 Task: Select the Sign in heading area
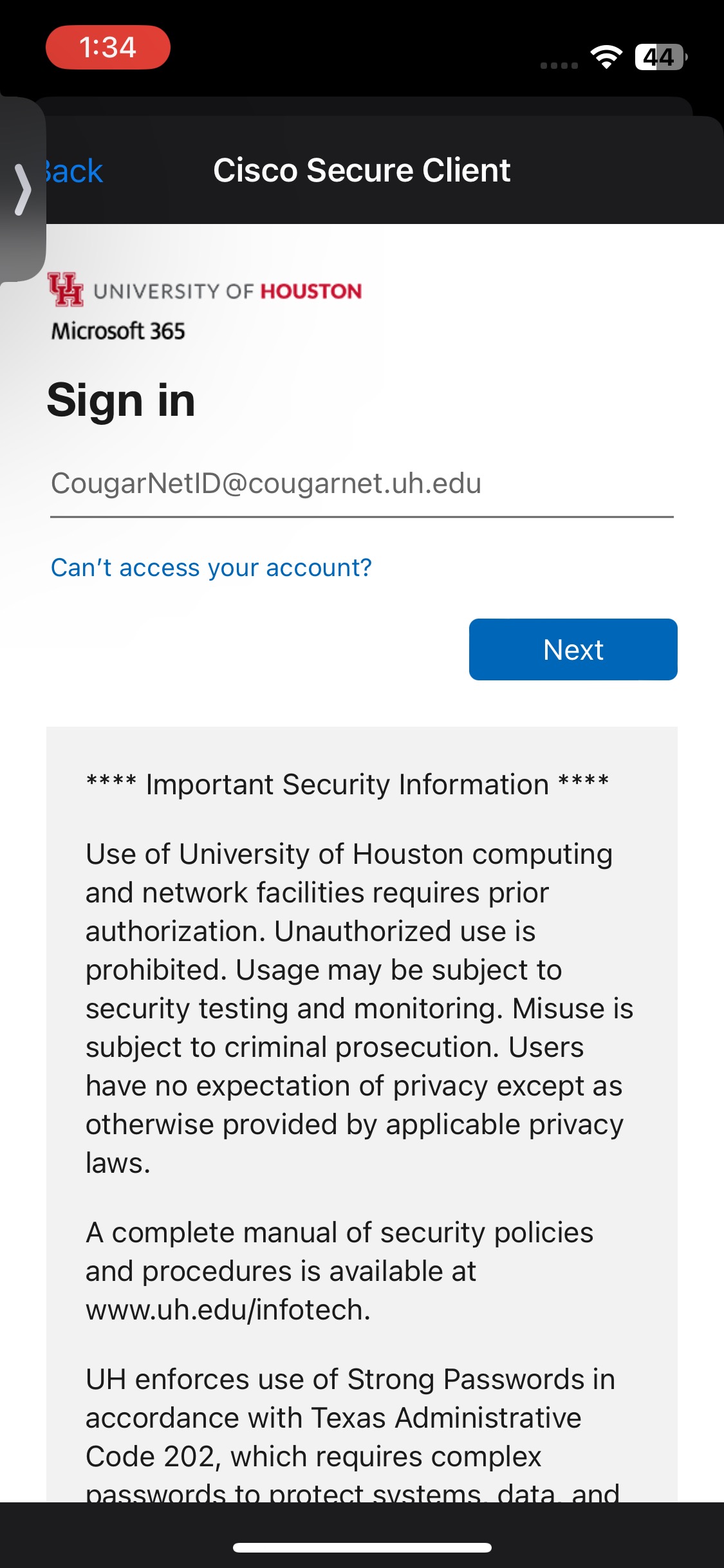tap(123, 400)
